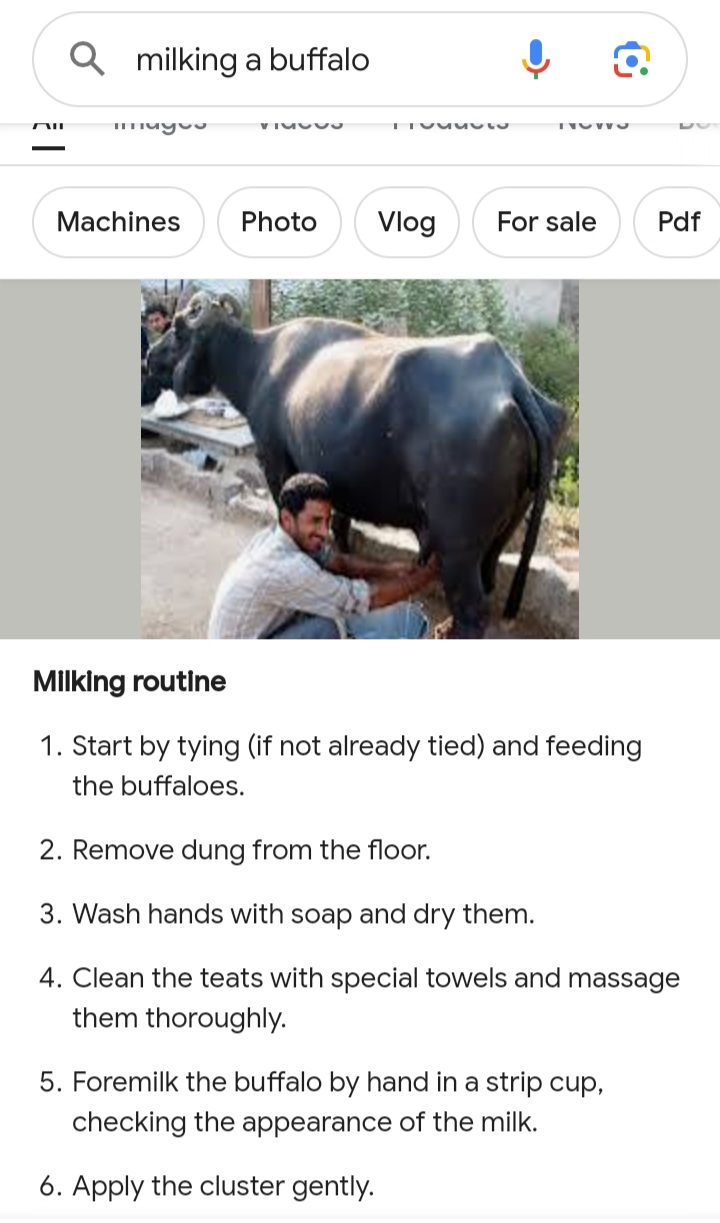Apply the For sale filter chip
This screenshot has height=1223, width=720.
[546, 222]
